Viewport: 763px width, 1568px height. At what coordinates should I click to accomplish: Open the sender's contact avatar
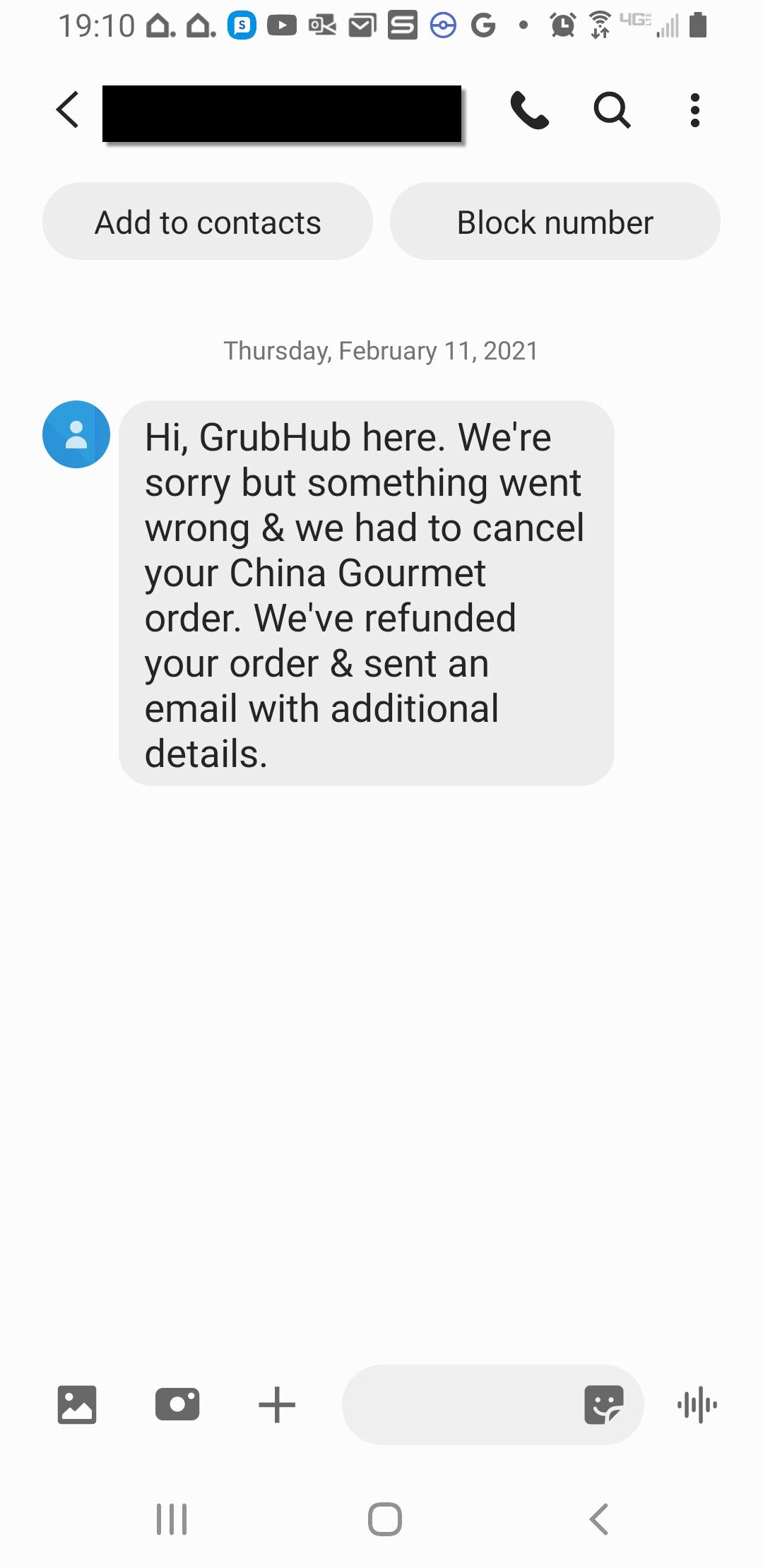coord(76,434)
